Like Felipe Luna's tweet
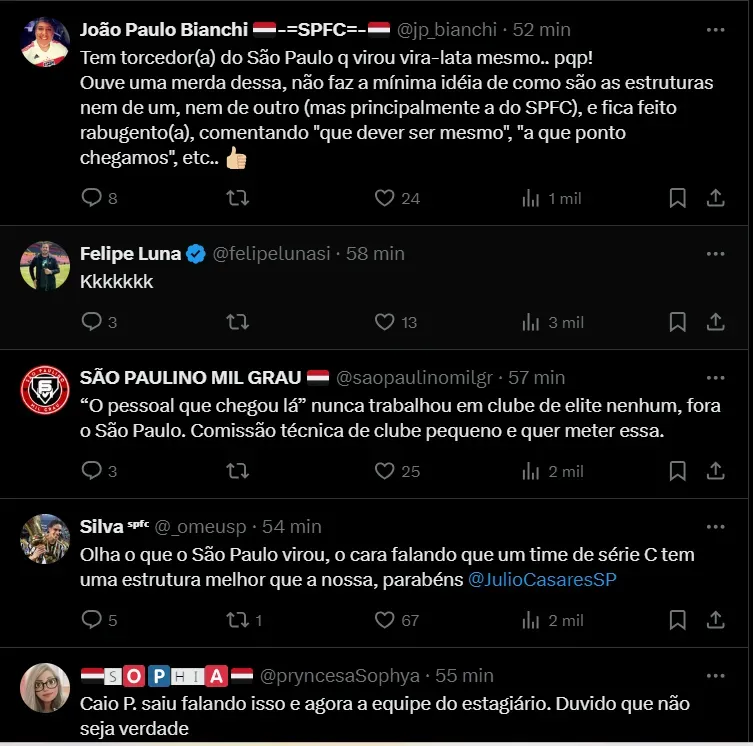The height and width of the screenshot is (746, 753). pos(384,322)
